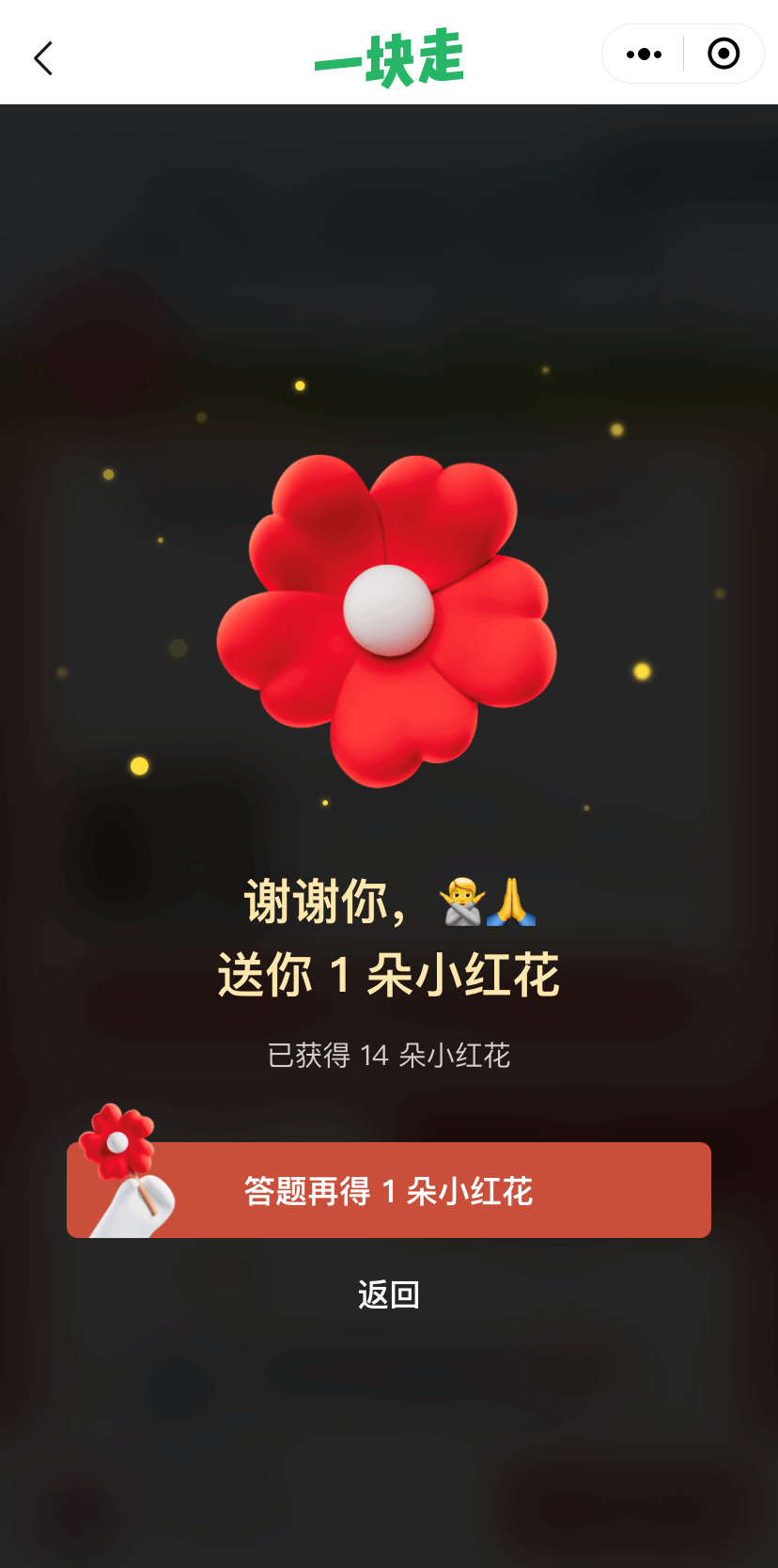The width and height of the screenshot is (778, 1568).
Task: Tap 答题再得 1 朵小红花 button
Action: pyautogui.click(x=389, y=1190)
